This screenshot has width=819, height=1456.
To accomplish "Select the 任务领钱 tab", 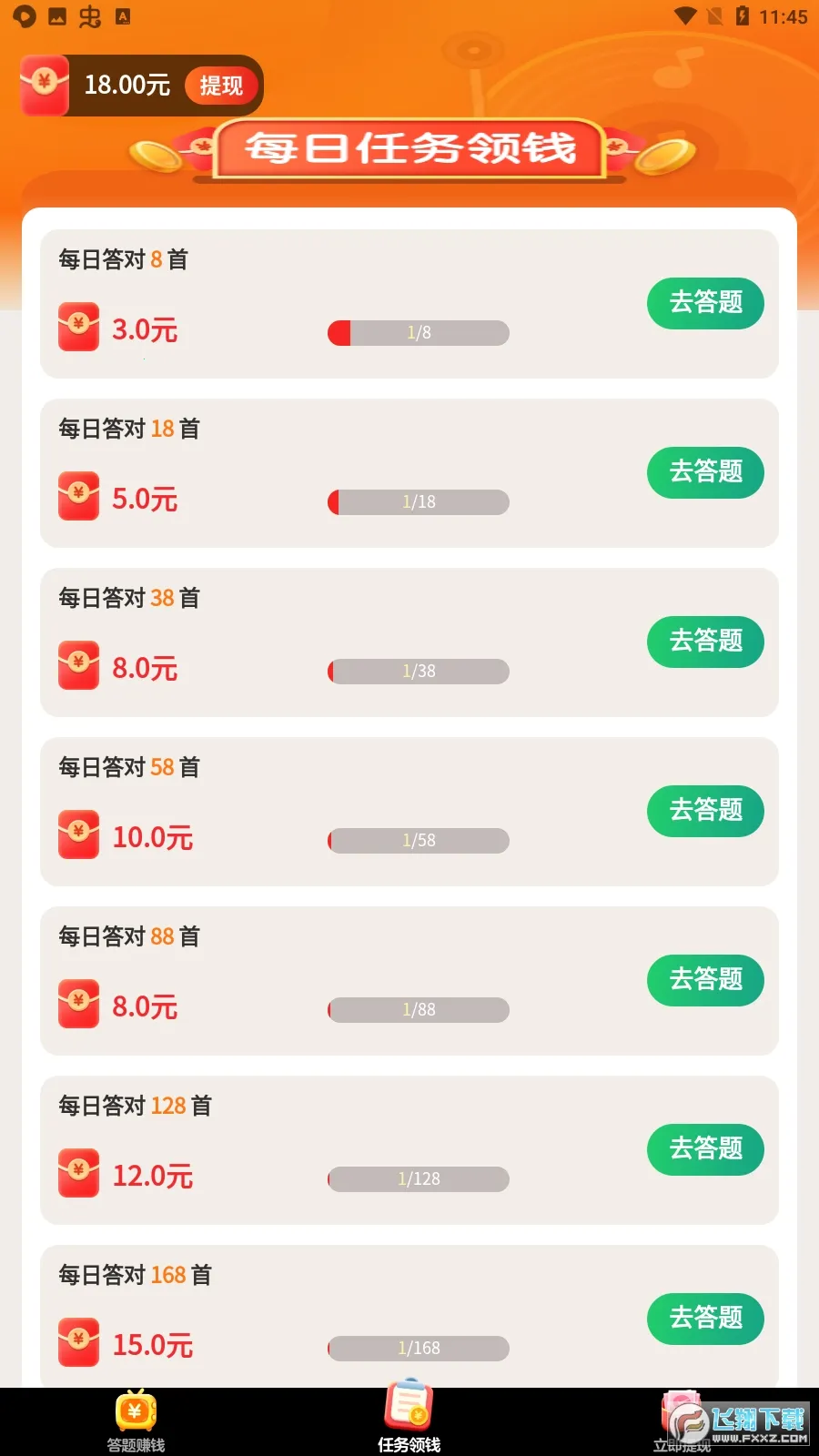I will (x=409, y=1421).
